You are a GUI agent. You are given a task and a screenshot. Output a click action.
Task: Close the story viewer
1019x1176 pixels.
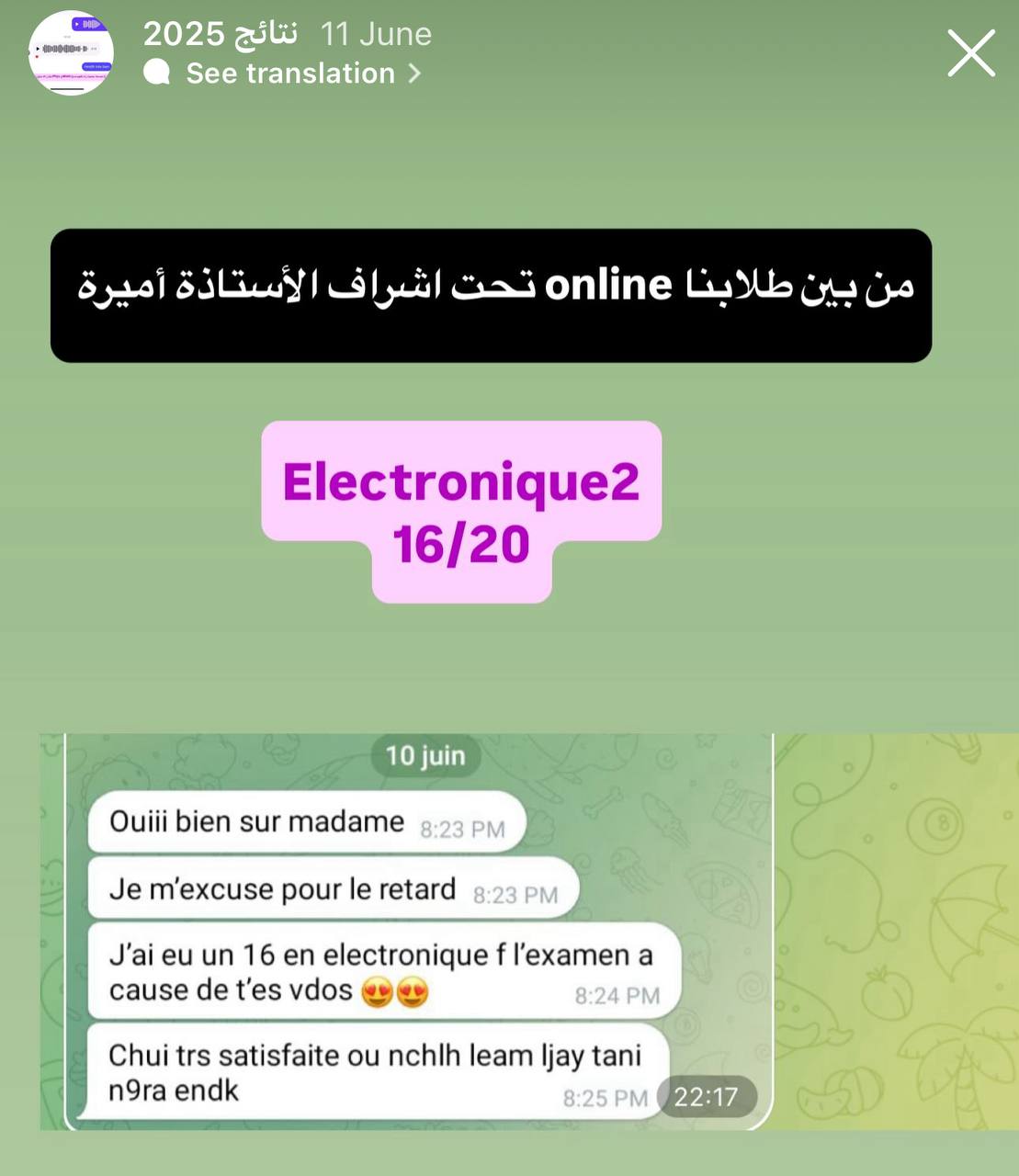971,53
